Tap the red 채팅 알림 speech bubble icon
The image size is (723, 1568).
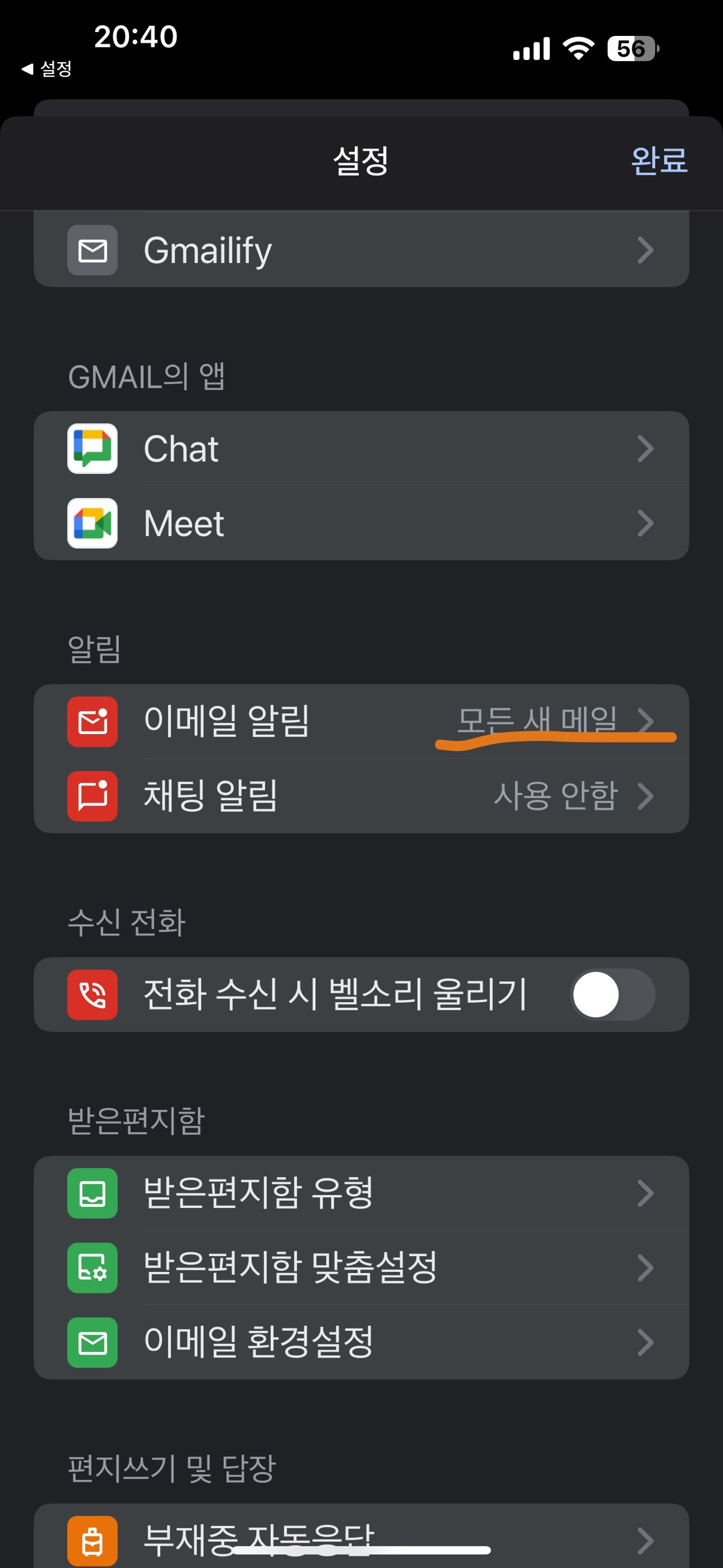92,796
